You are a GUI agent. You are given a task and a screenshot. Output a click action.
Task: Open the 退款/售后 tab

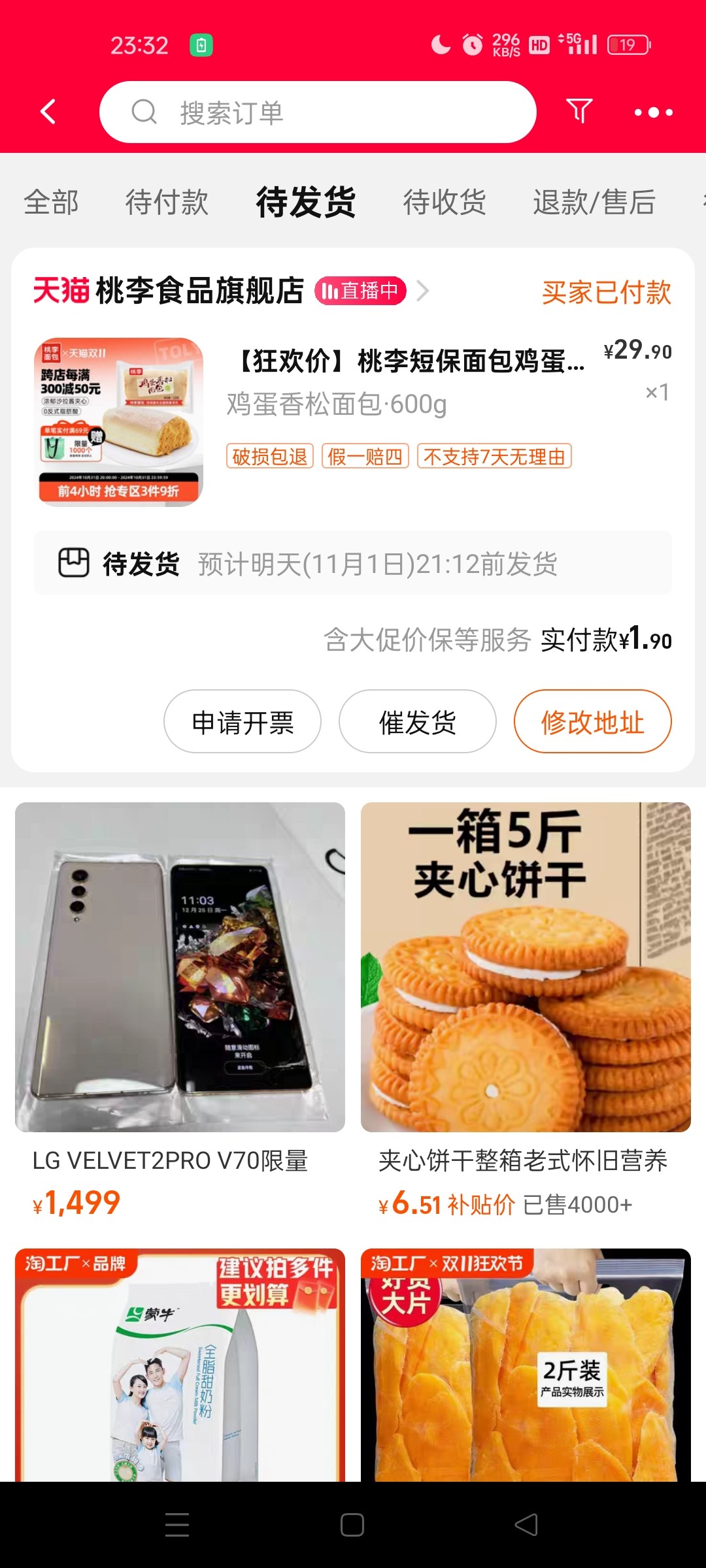[594, 202]
